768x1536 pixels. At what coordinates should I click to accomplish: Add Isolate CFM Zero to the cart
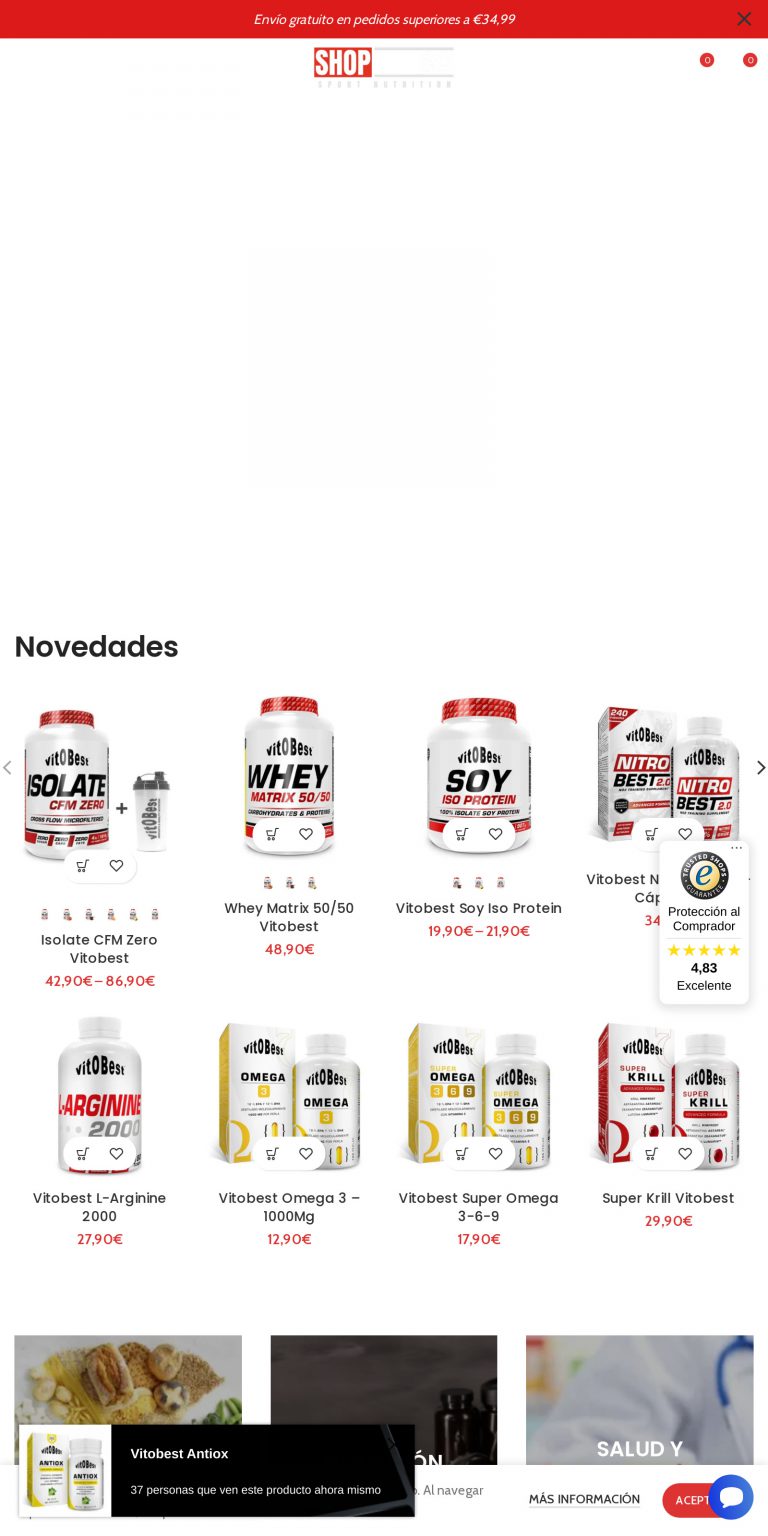[83, 865]
